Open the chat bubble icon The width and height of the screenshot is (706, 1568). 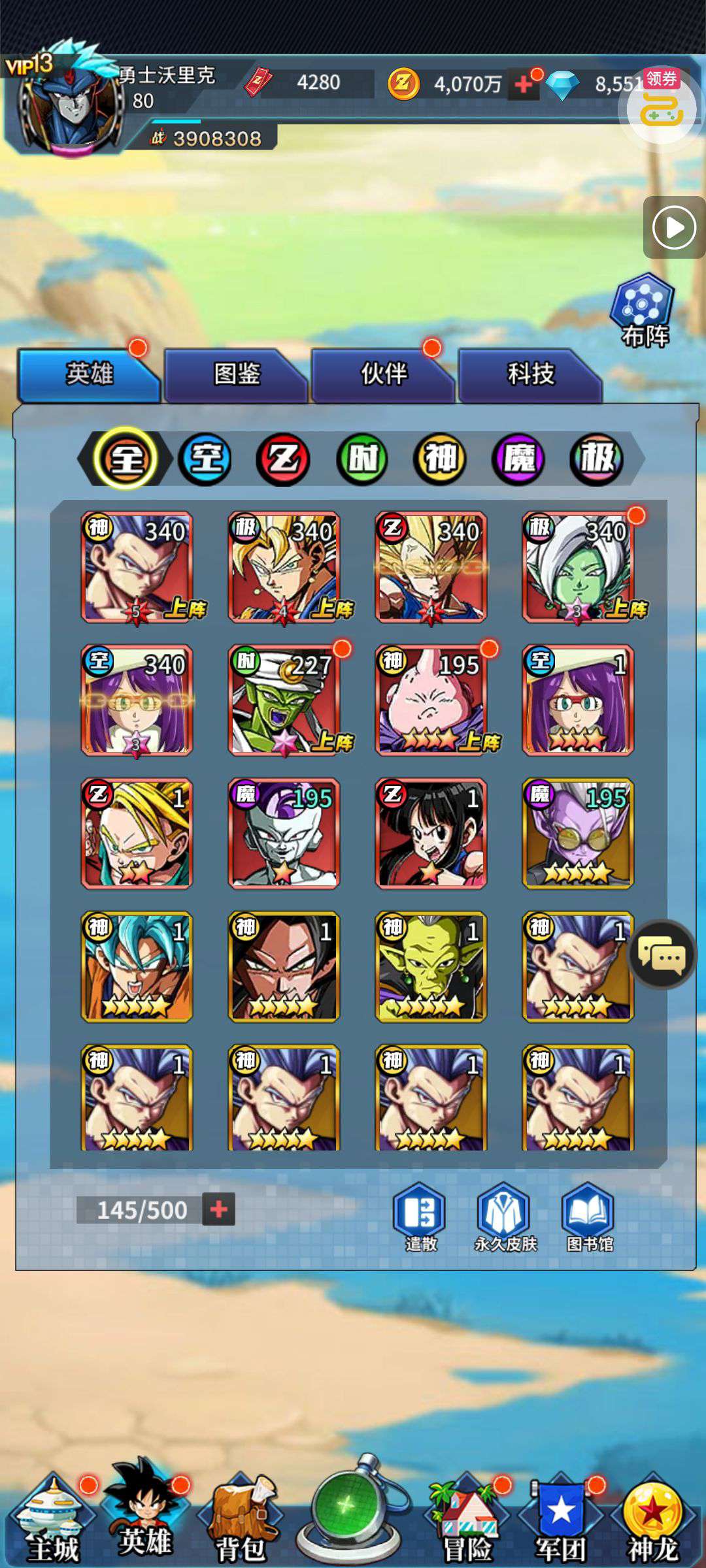click(x=662, y=955)
